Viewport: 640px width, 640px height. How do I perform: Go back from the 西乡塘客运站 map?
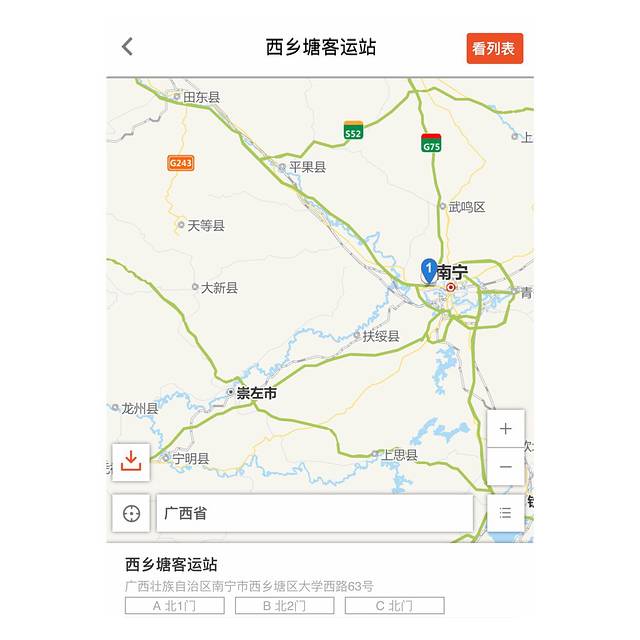(127, 47)
